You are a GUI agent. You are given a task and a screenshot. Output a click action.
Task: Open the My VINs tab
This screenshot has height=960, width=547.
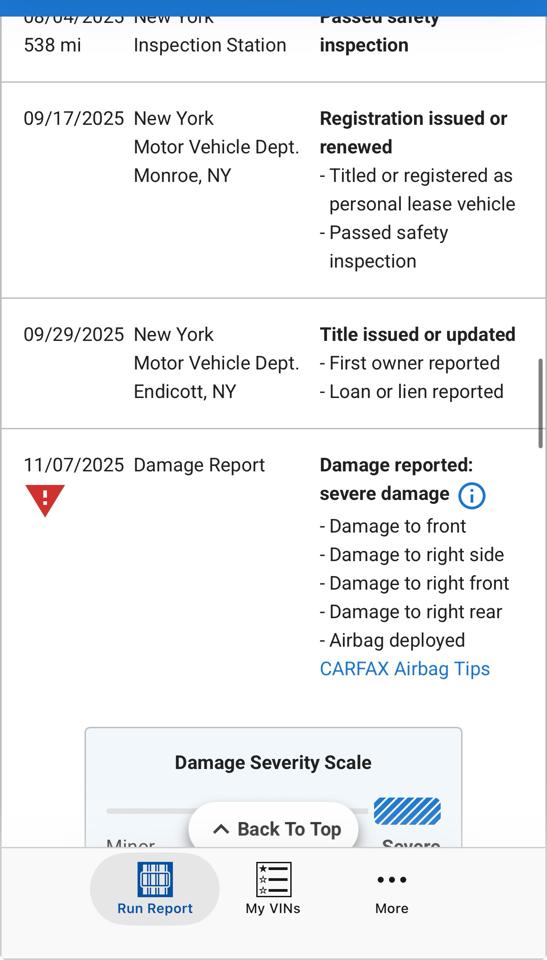click(x=273, y=889)
